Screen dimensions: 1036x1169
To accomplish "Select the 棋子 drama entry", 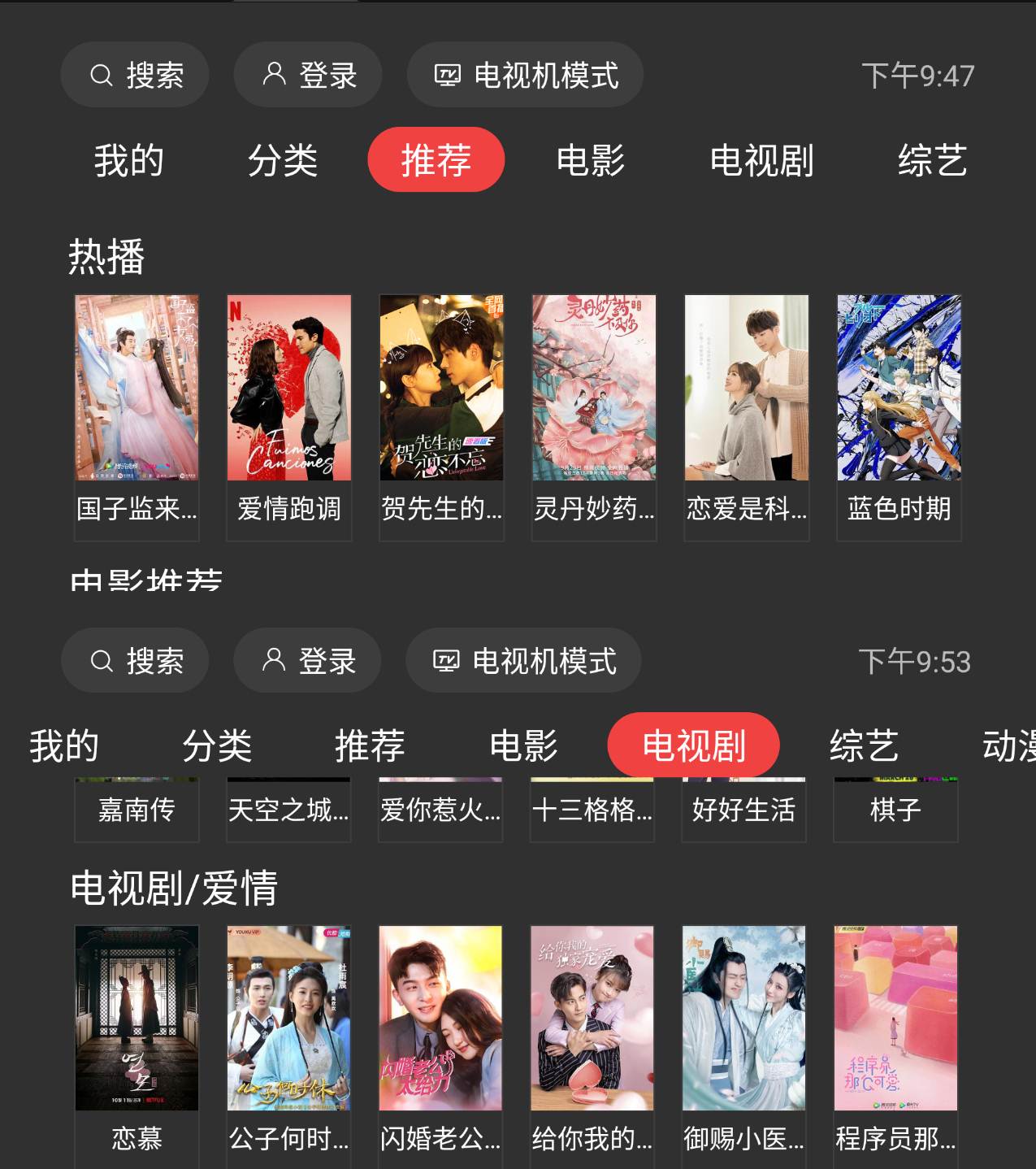I will (x=895, y=810).
